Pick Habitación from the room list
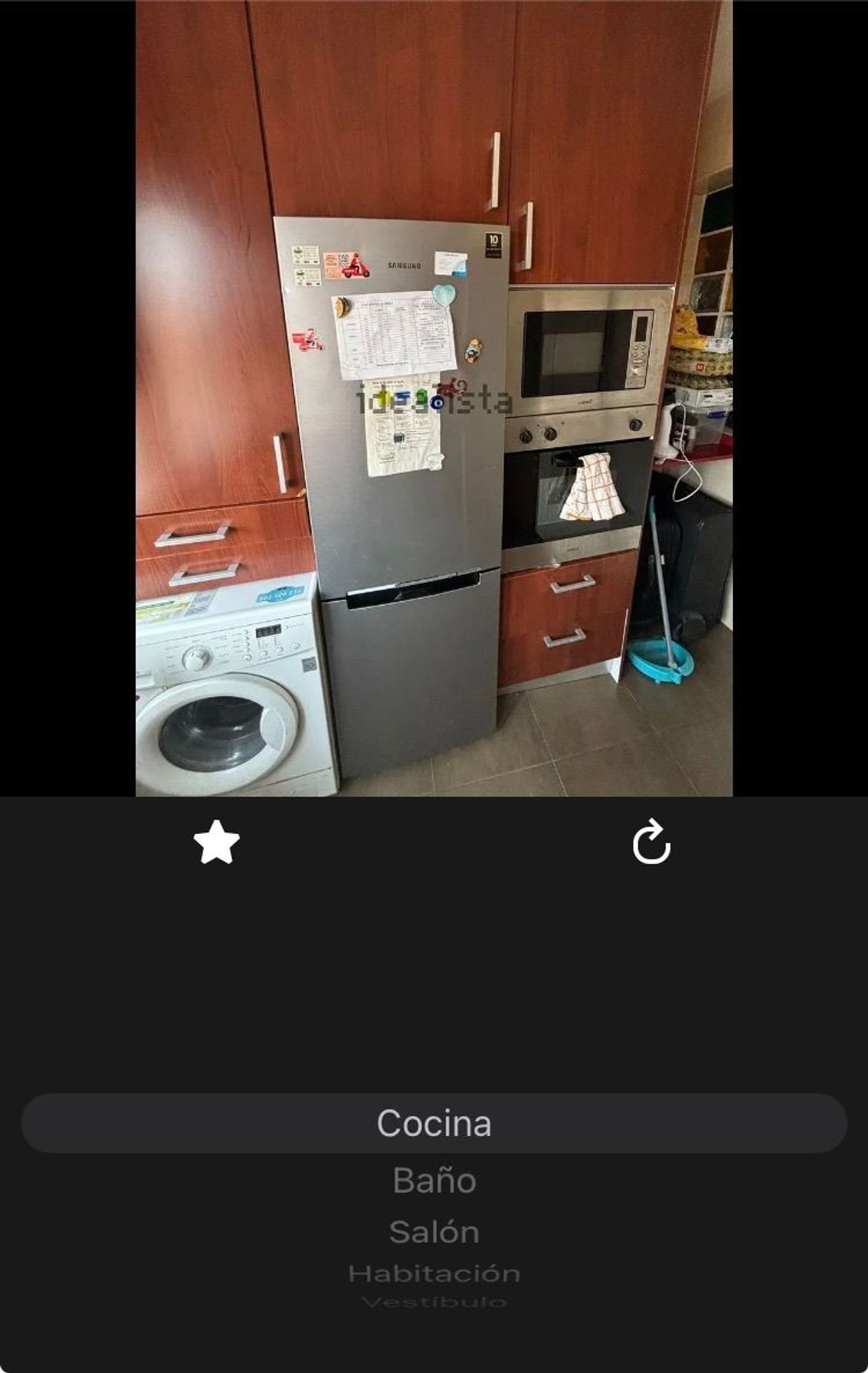868x1373 pixels. click(x=434, y=1273)
